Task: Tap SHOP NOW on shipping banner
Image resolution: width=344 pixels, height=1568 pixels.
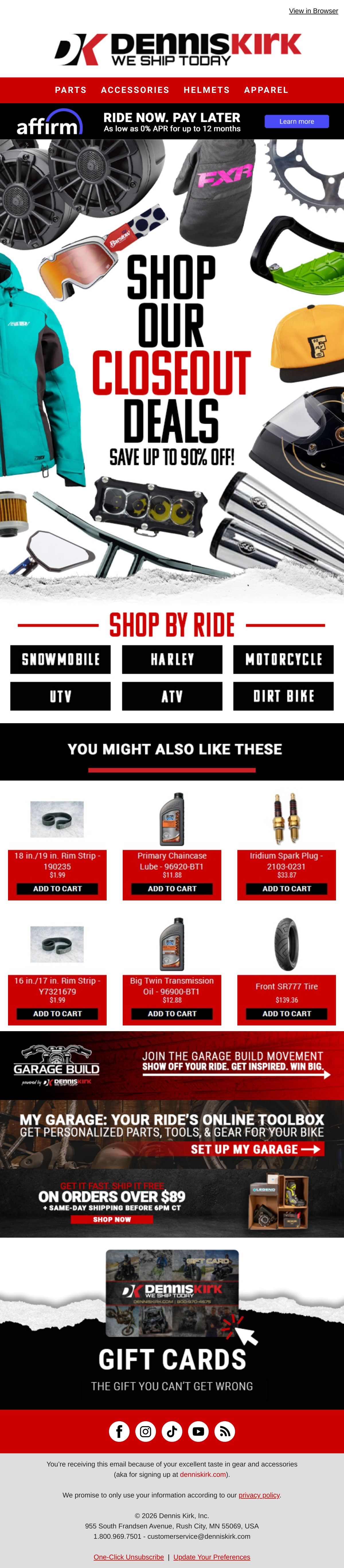Action: (x=112, y=1219)
